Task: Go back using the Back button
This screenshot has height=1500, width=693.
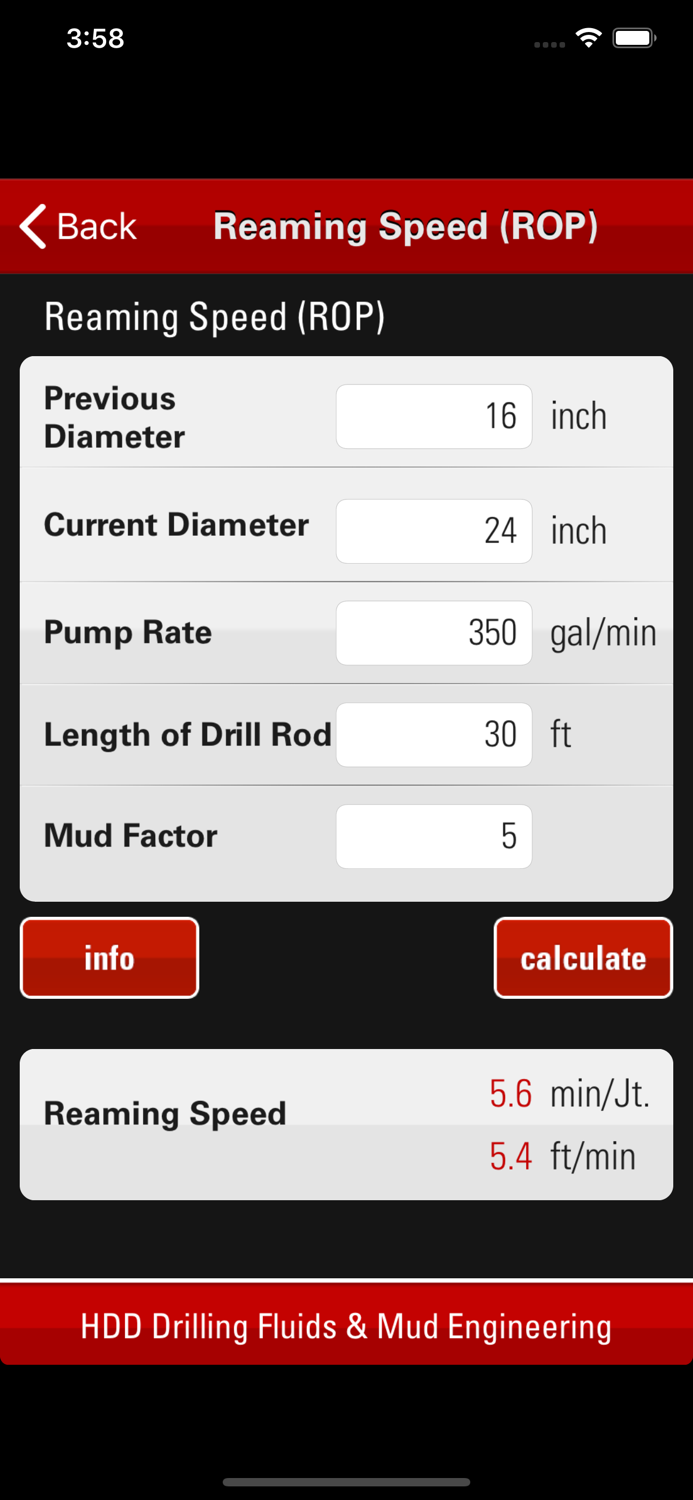Action: click(78, 227)
